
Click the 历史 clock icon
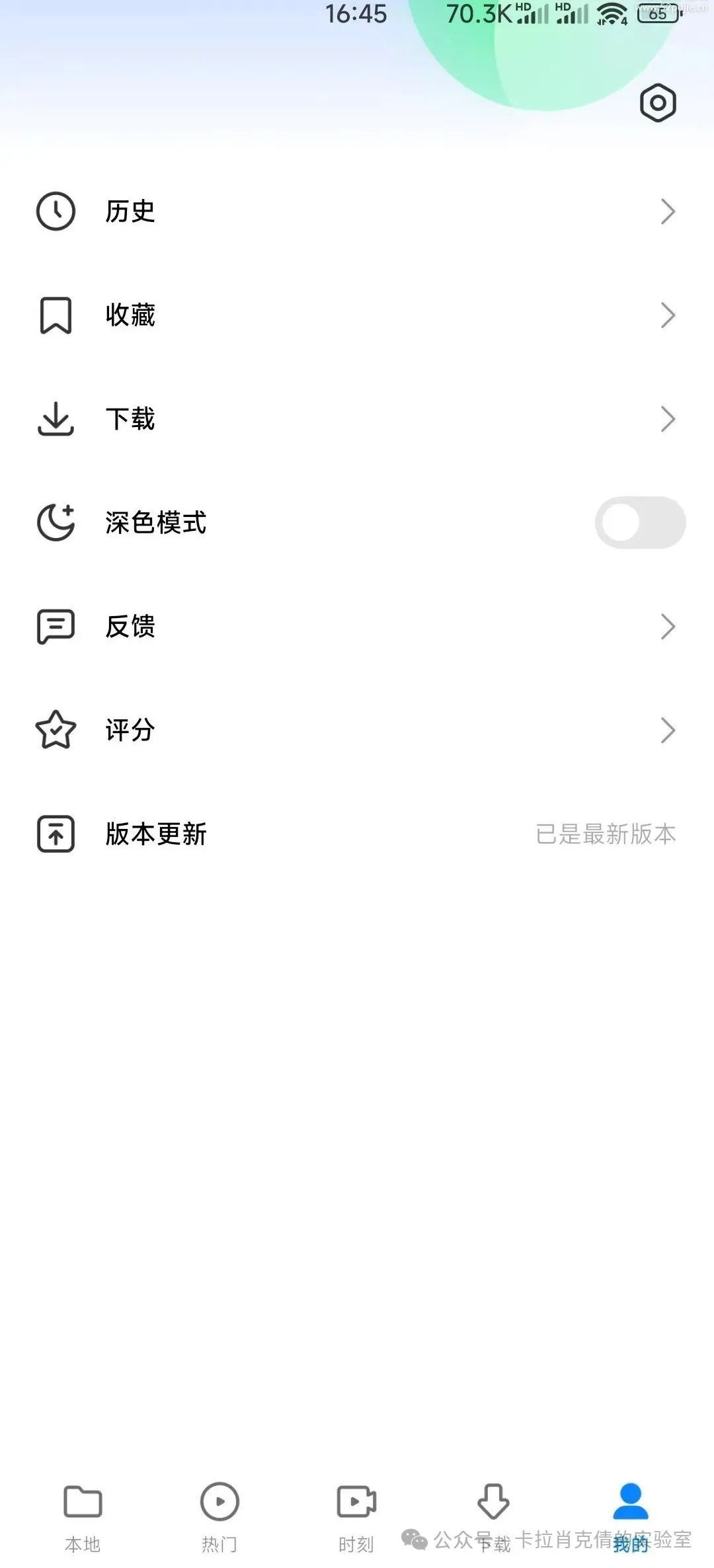pos(56,211)
